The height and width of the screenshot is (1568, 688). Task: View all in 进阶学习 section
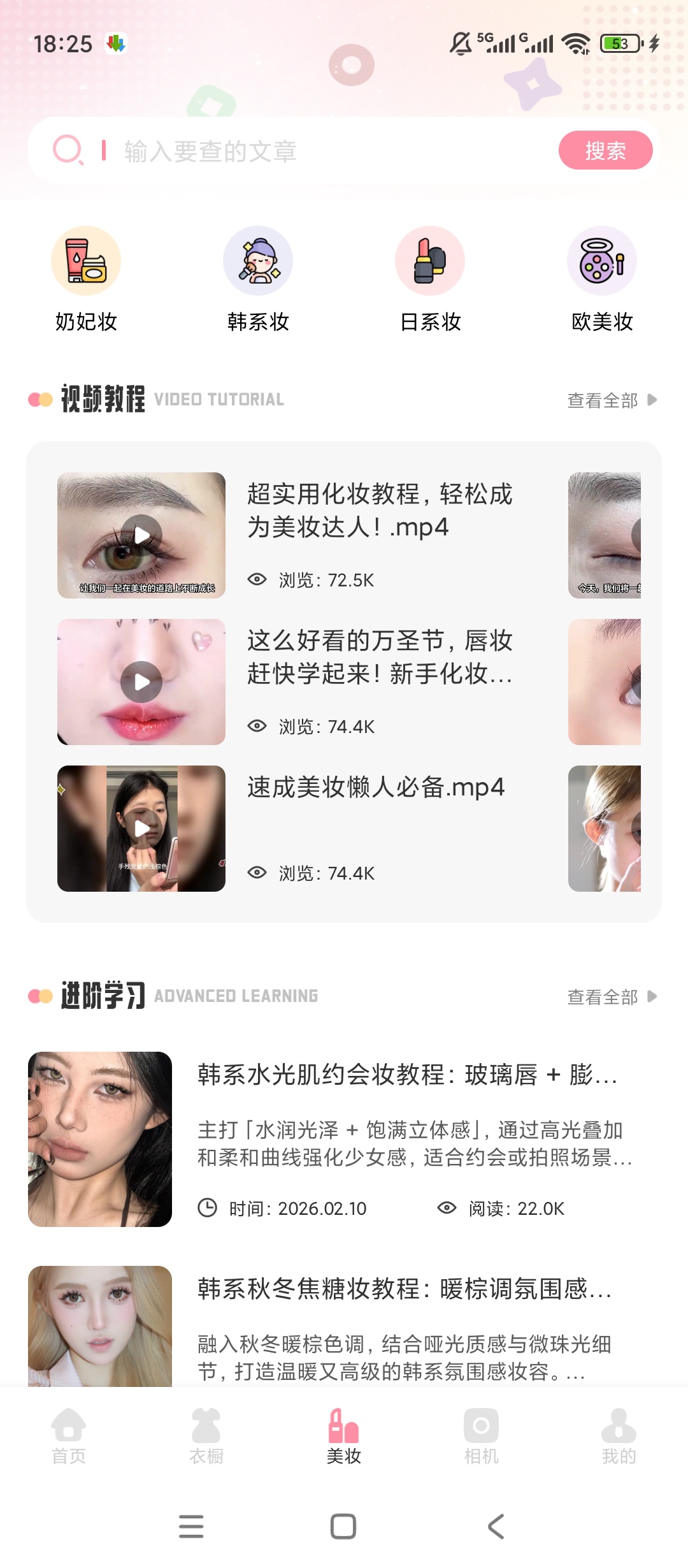tap(612, 997)
